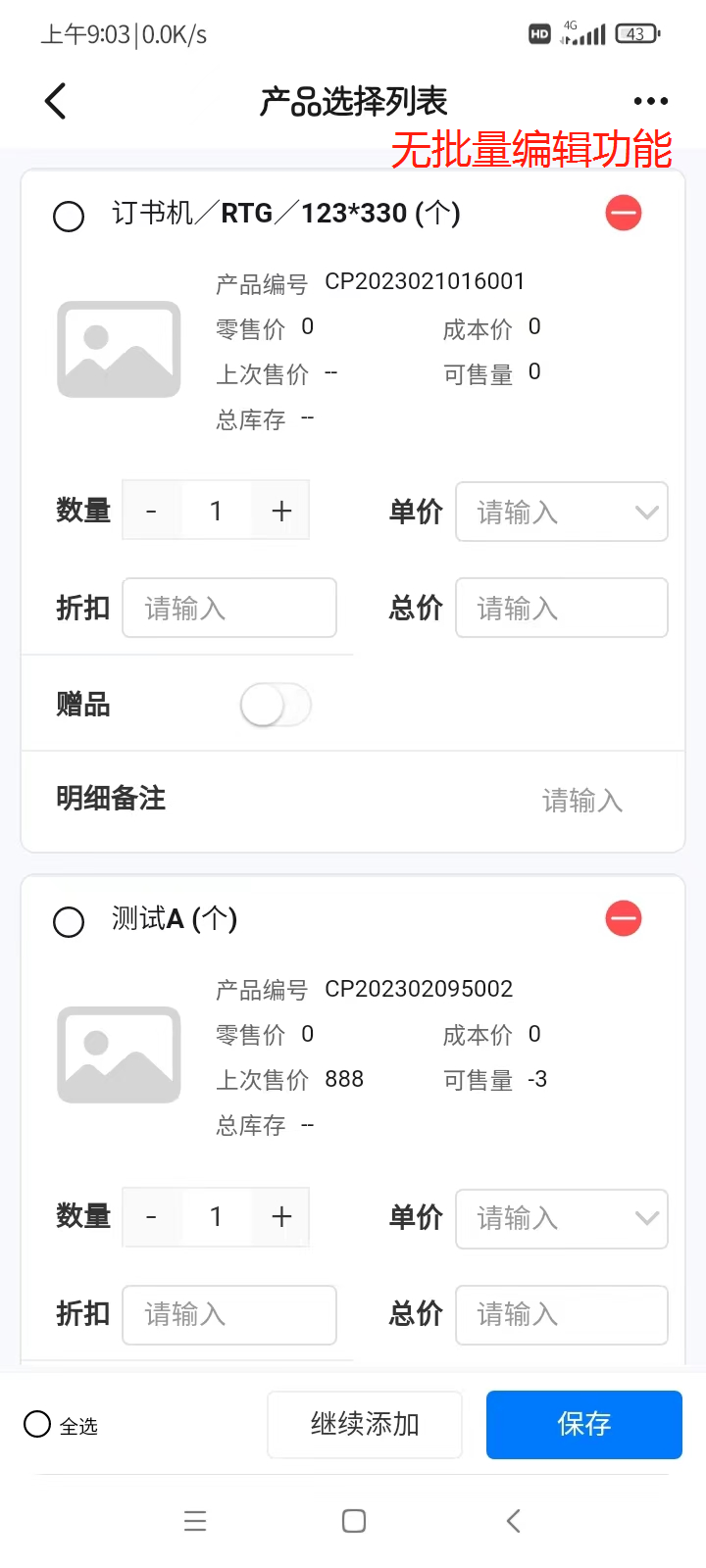706x1568 pixels.
Task: Open the 单价 dropdown for 订书机
Action: (x=562, y=512)
